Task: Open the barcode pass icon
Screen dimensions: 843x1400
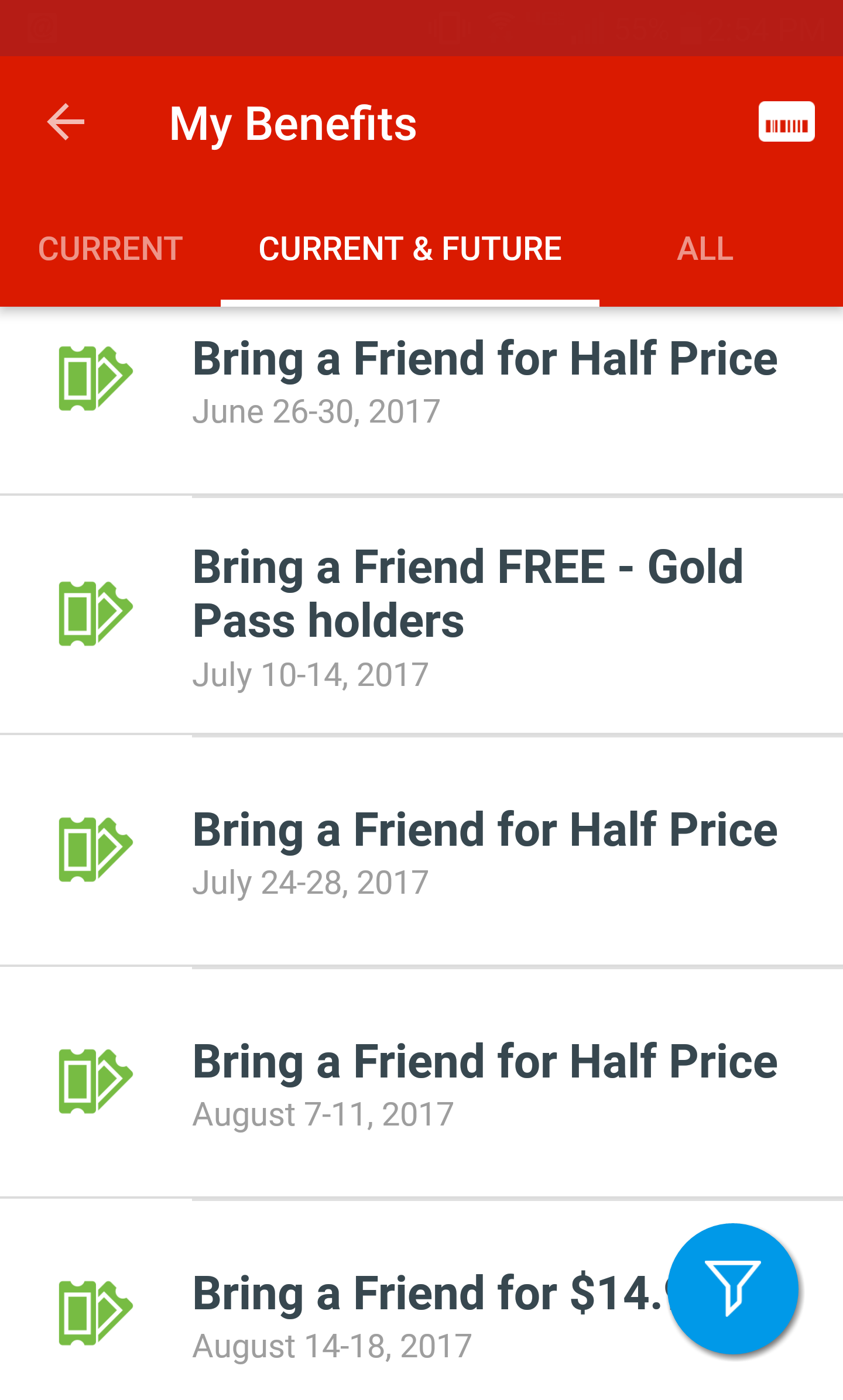Action: 786,122
